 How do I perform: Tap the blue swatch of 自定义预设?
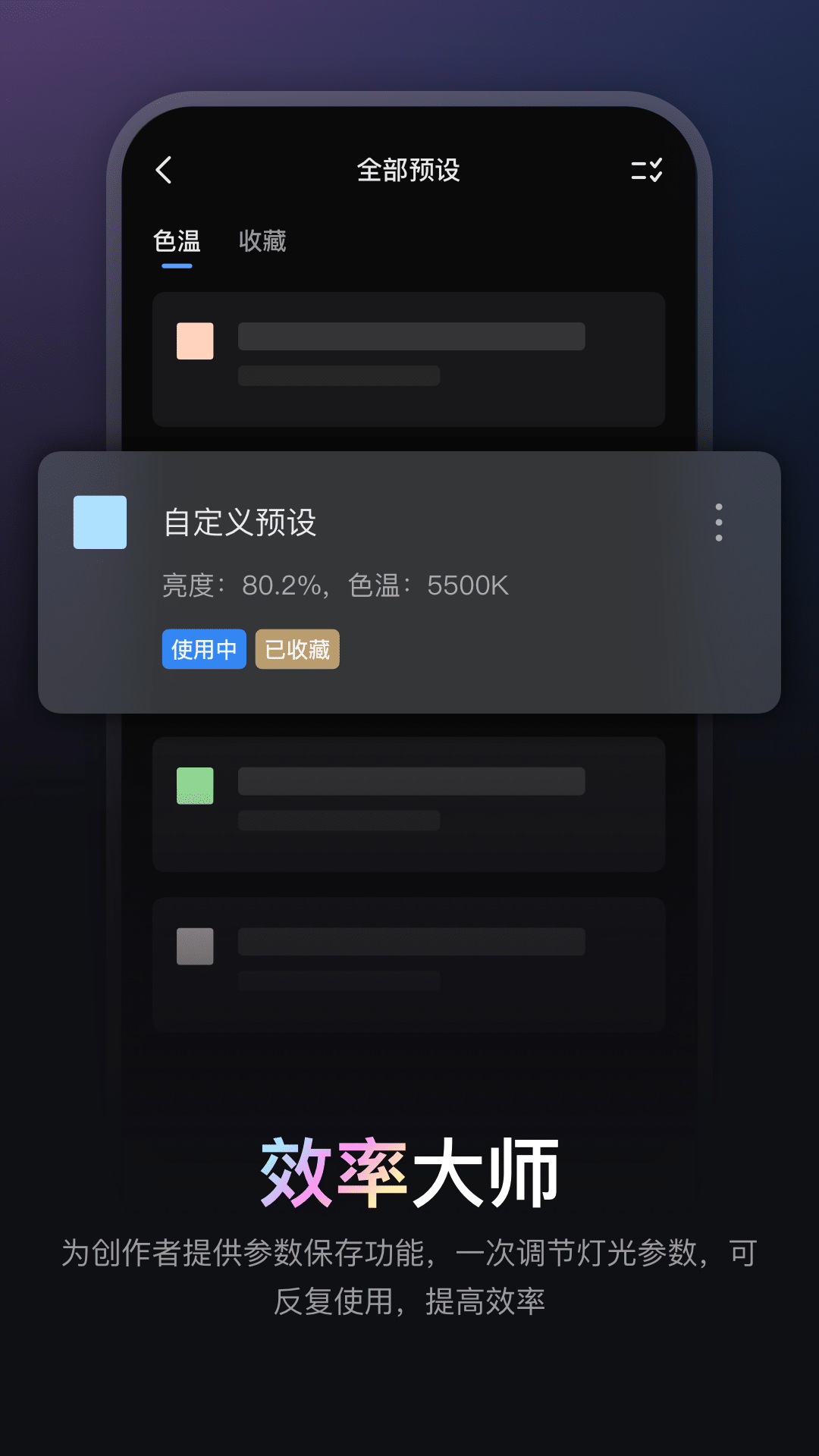tap(99, 523)
